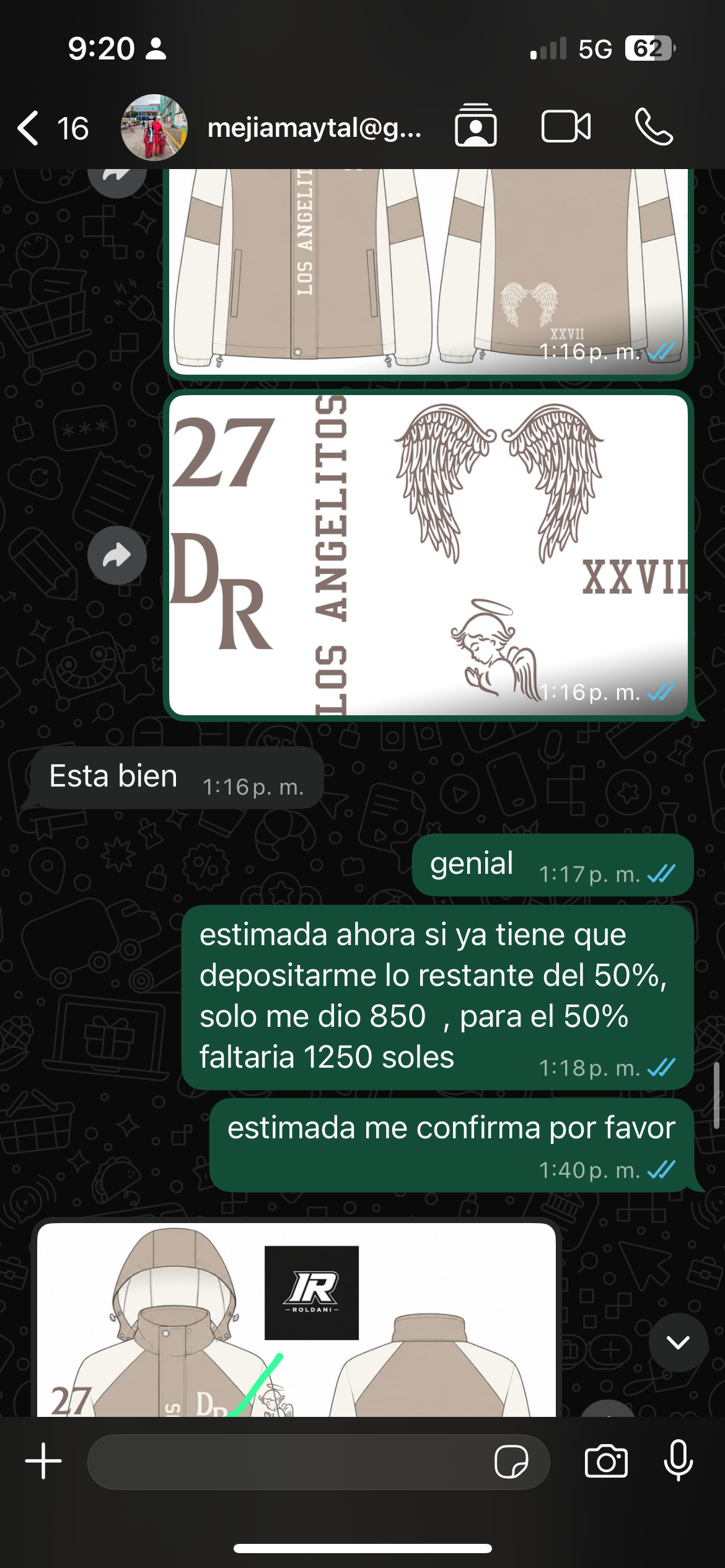Go back to the chats list

52,128
